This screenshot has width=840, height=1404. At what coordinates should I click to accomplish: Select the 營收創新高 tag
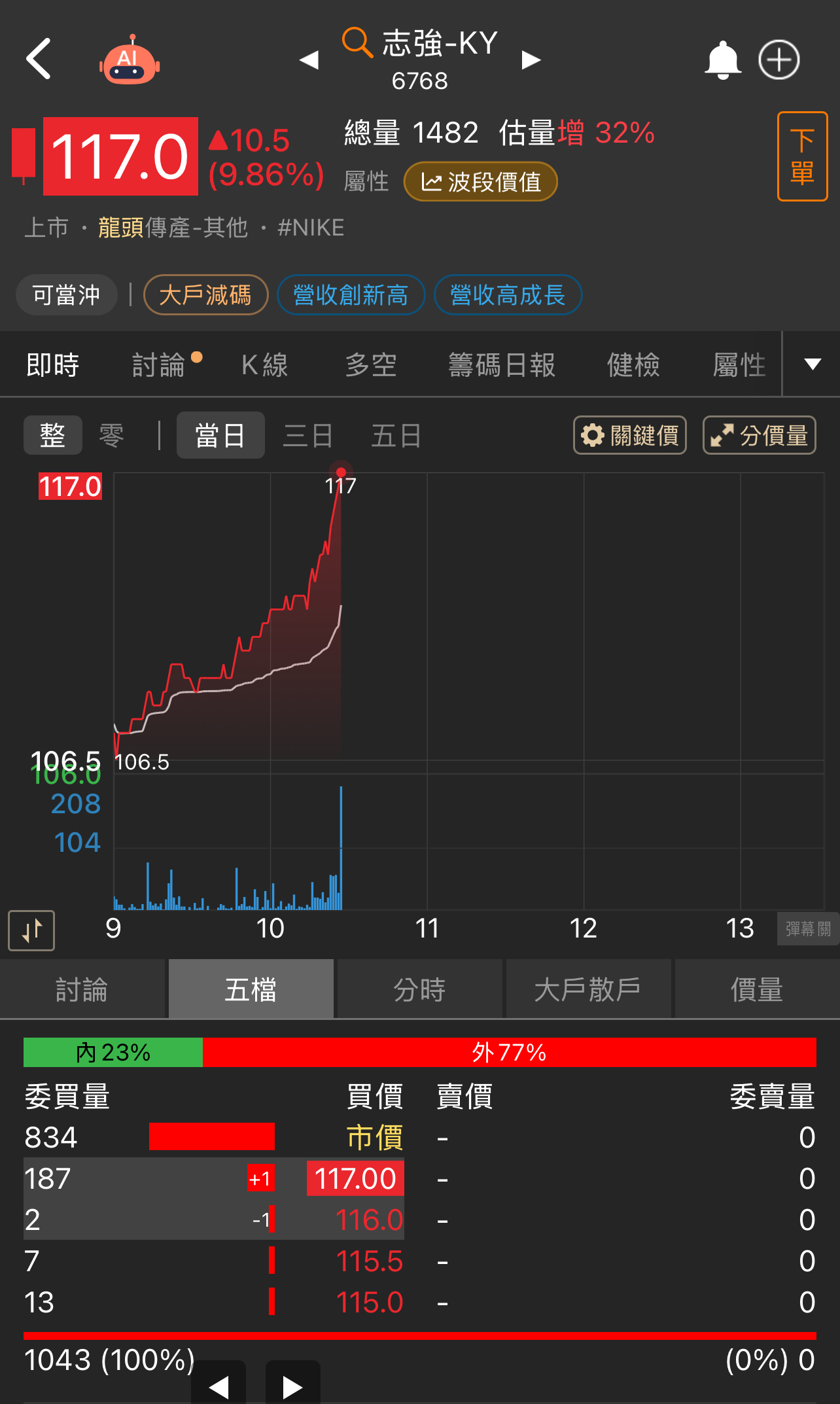coord(351,295)
